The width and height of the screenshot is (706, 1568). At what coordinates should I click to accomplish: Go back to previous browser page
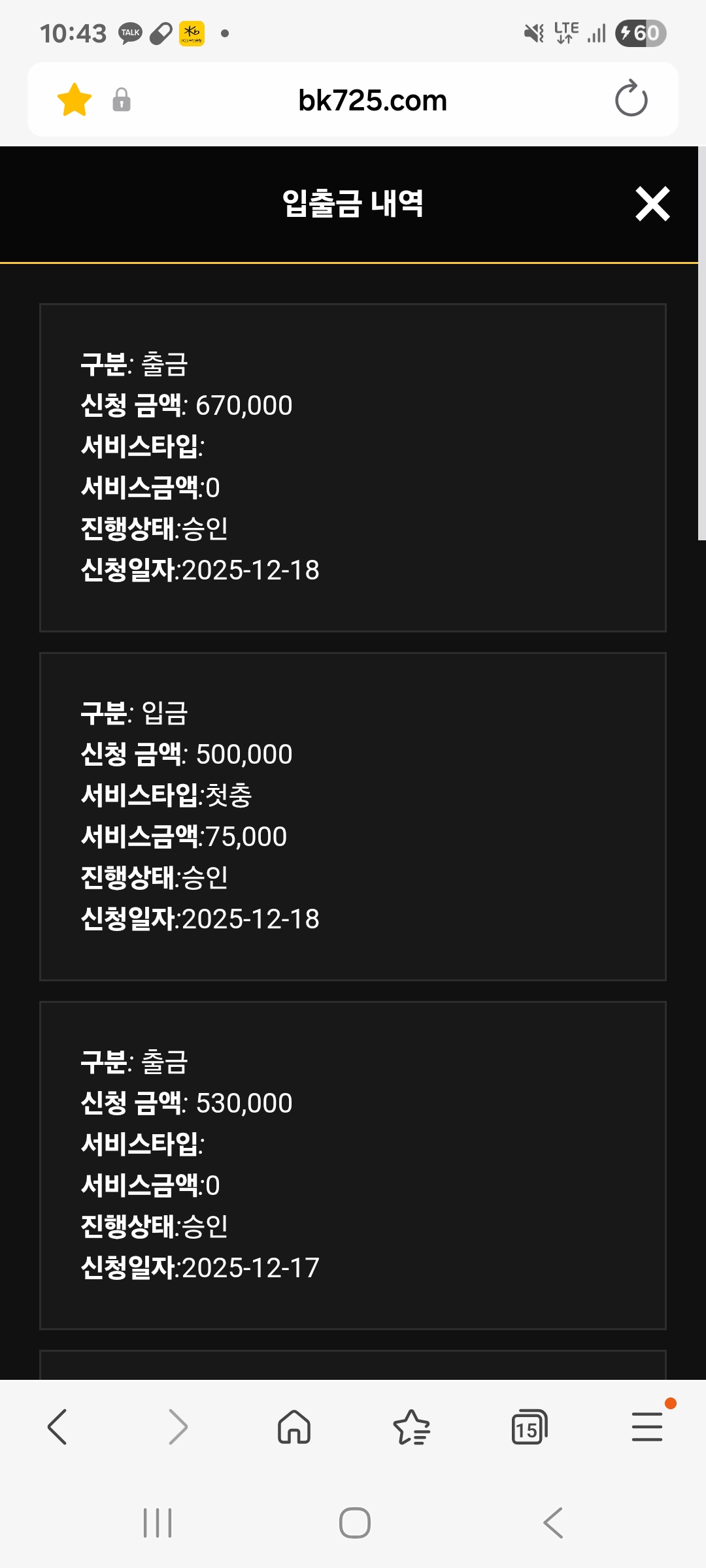tap(58, 1426)
